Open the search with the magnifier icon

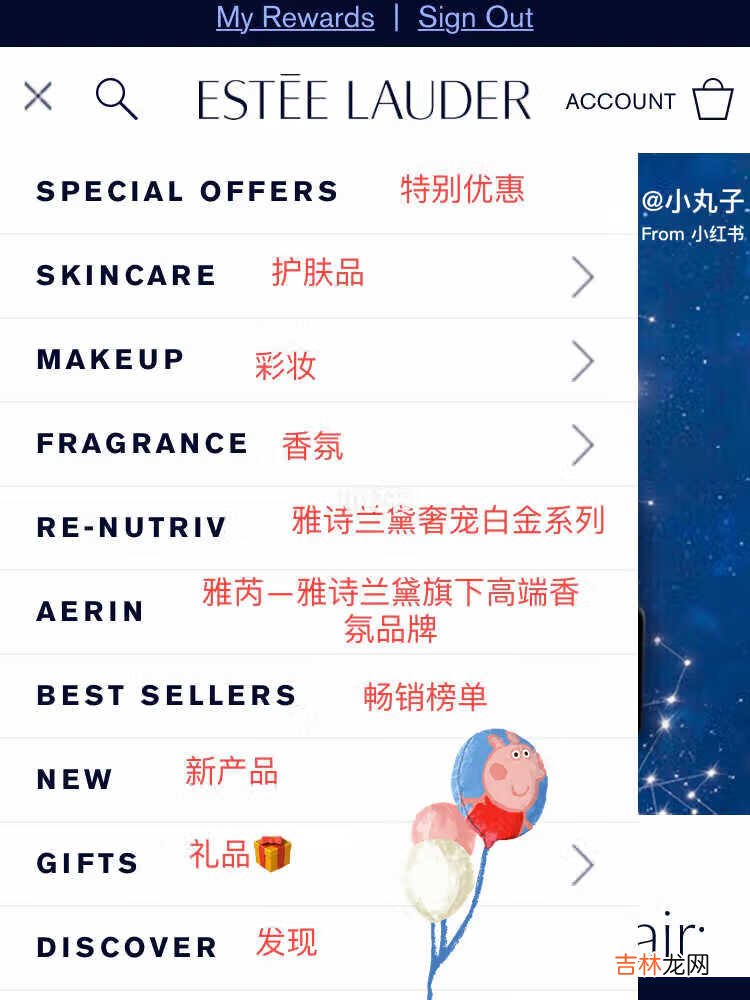point(118,98)
